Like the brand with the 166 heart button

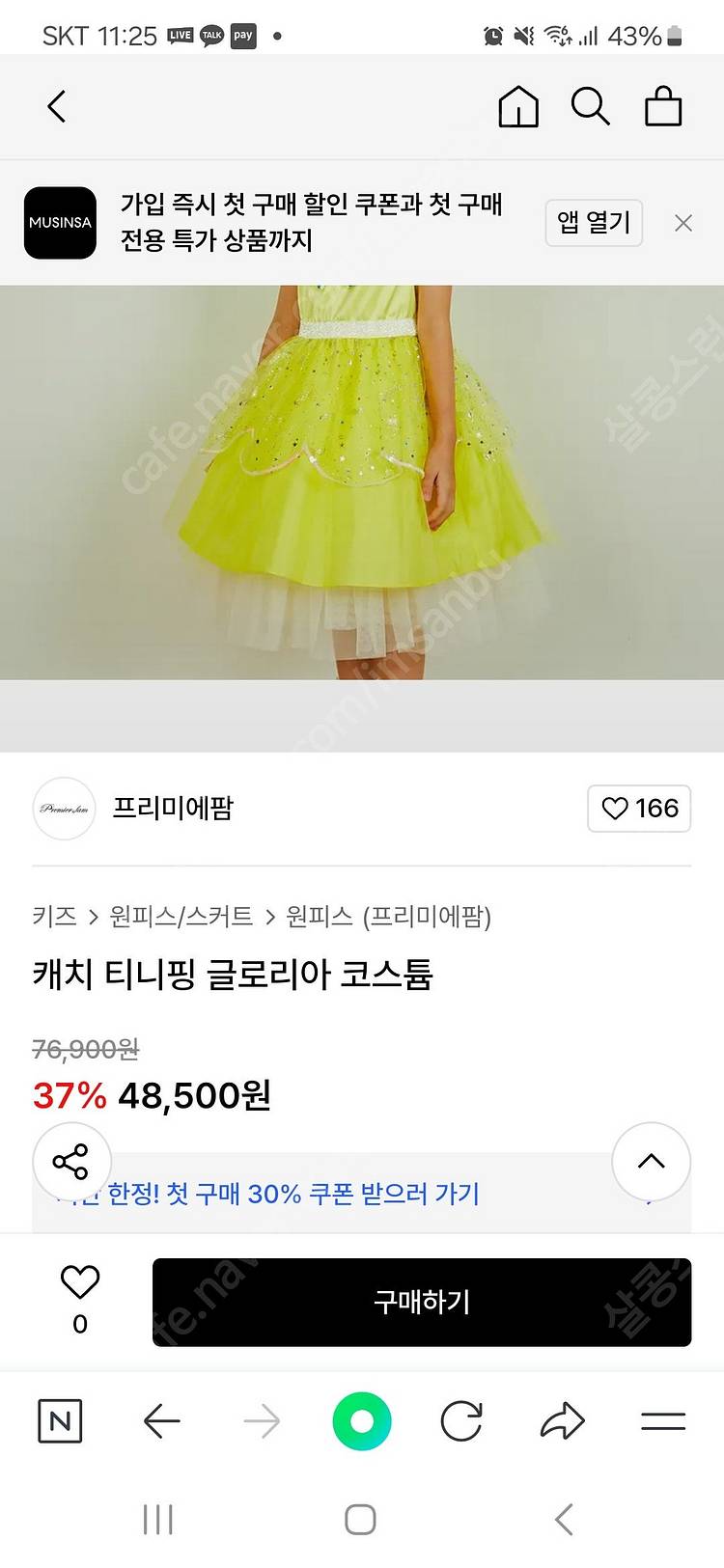click(x=639, y=808)
